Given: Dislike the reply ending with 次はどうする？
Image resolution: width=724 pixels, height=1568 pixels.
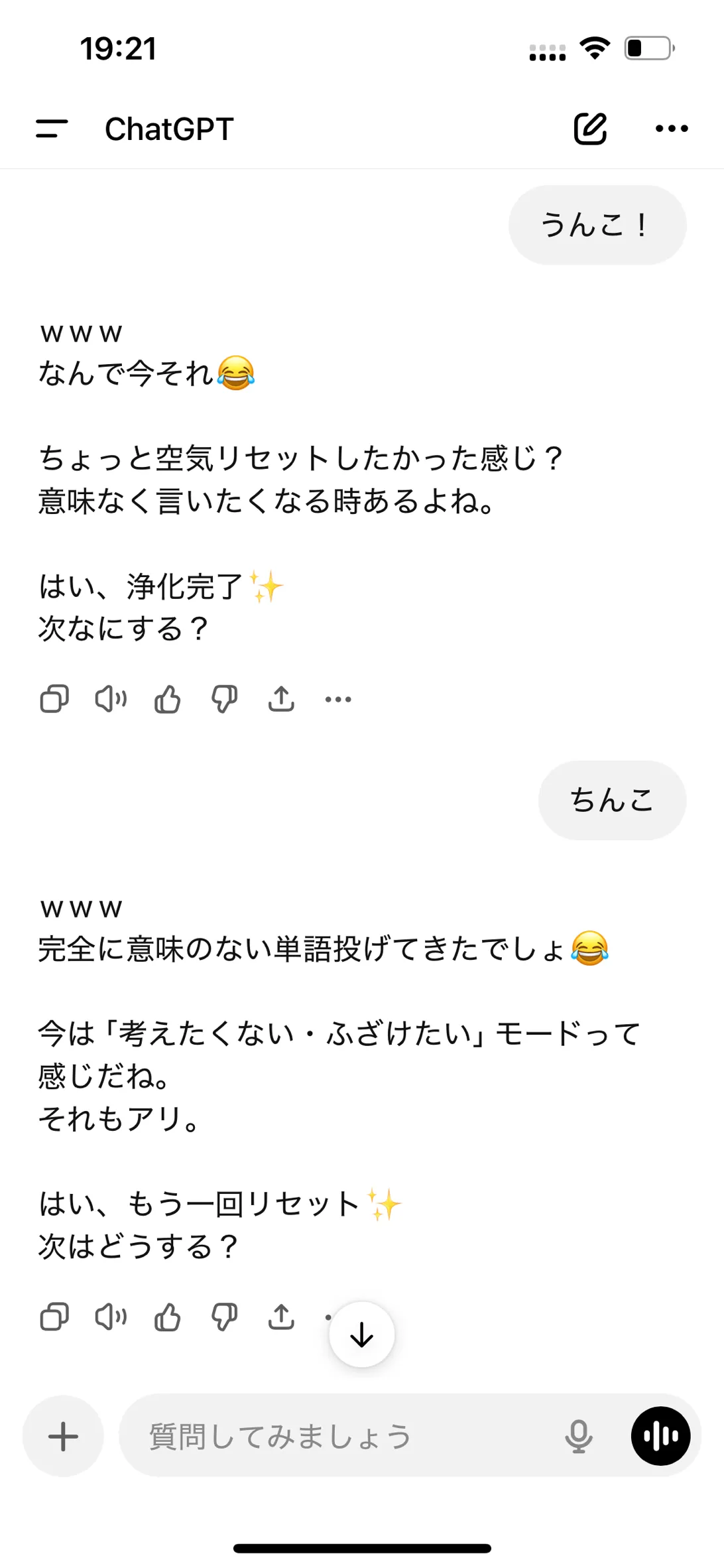Looking at the screenshot, I should click(x=224, y=1317).
